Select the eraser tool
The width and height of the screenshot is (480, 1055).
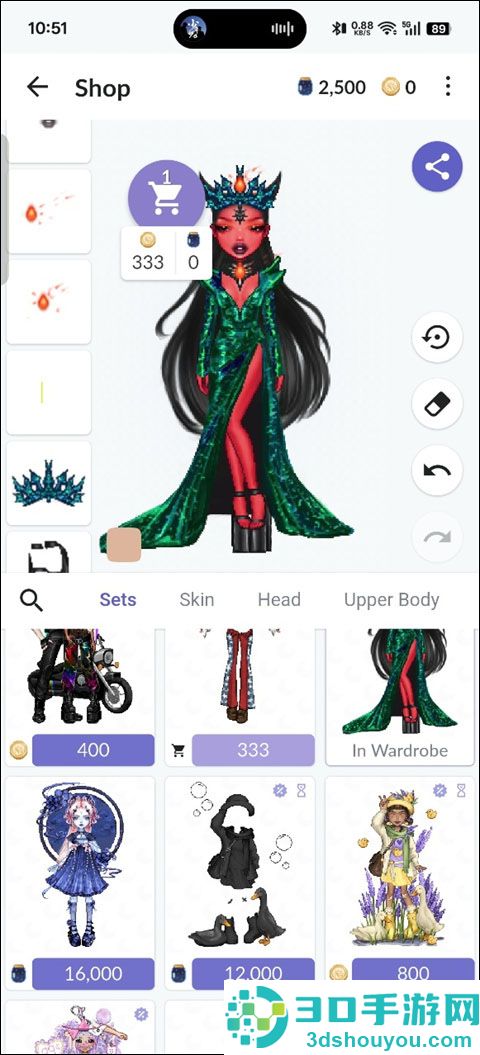(438, 404)
